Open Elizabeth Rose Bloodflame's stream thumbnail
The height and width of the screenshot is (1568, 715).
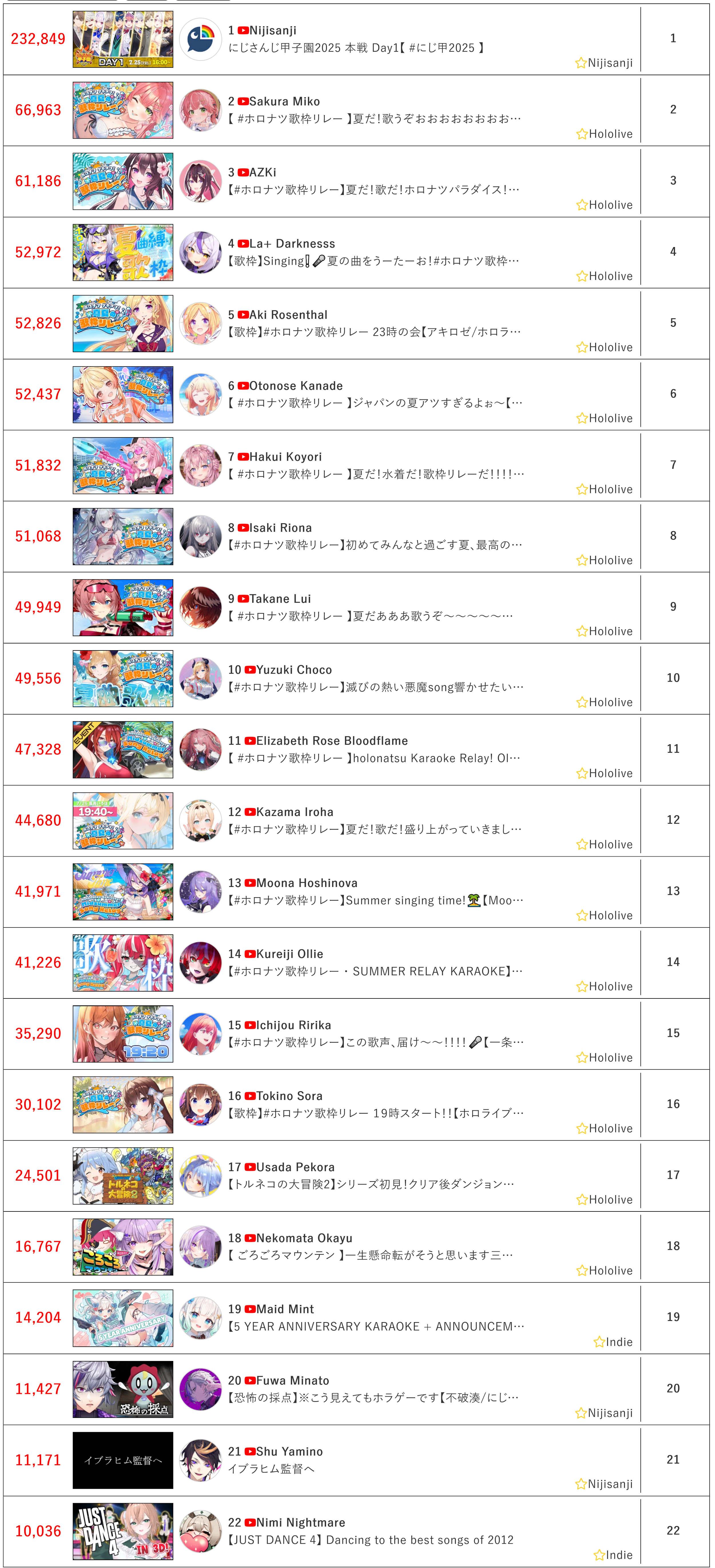(122, 749)
